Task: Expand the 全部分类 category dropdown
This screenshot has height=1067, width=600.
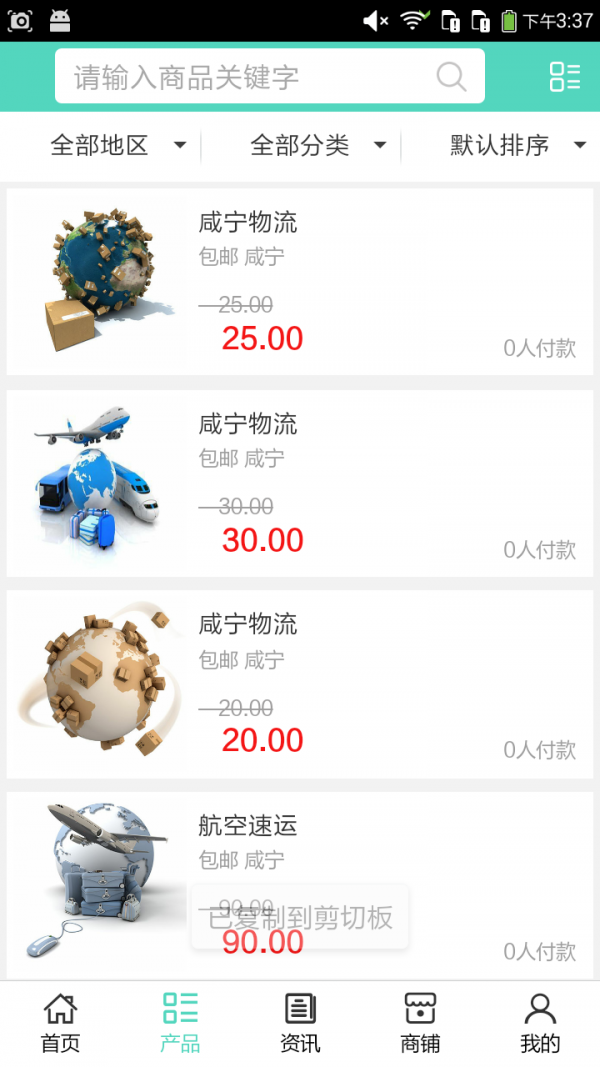Action: pos(318,145)
